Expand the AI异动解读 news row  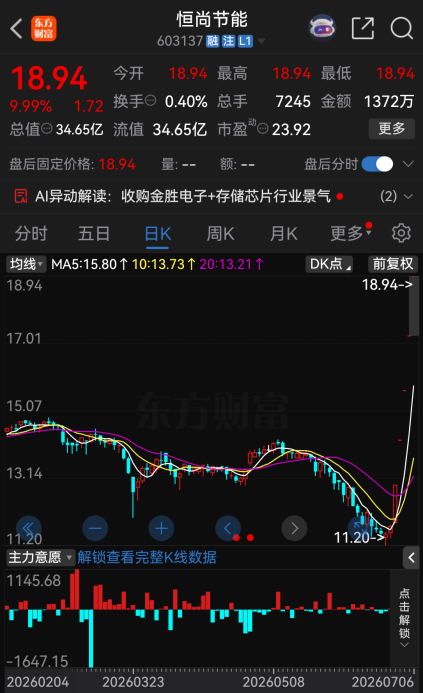211,196
